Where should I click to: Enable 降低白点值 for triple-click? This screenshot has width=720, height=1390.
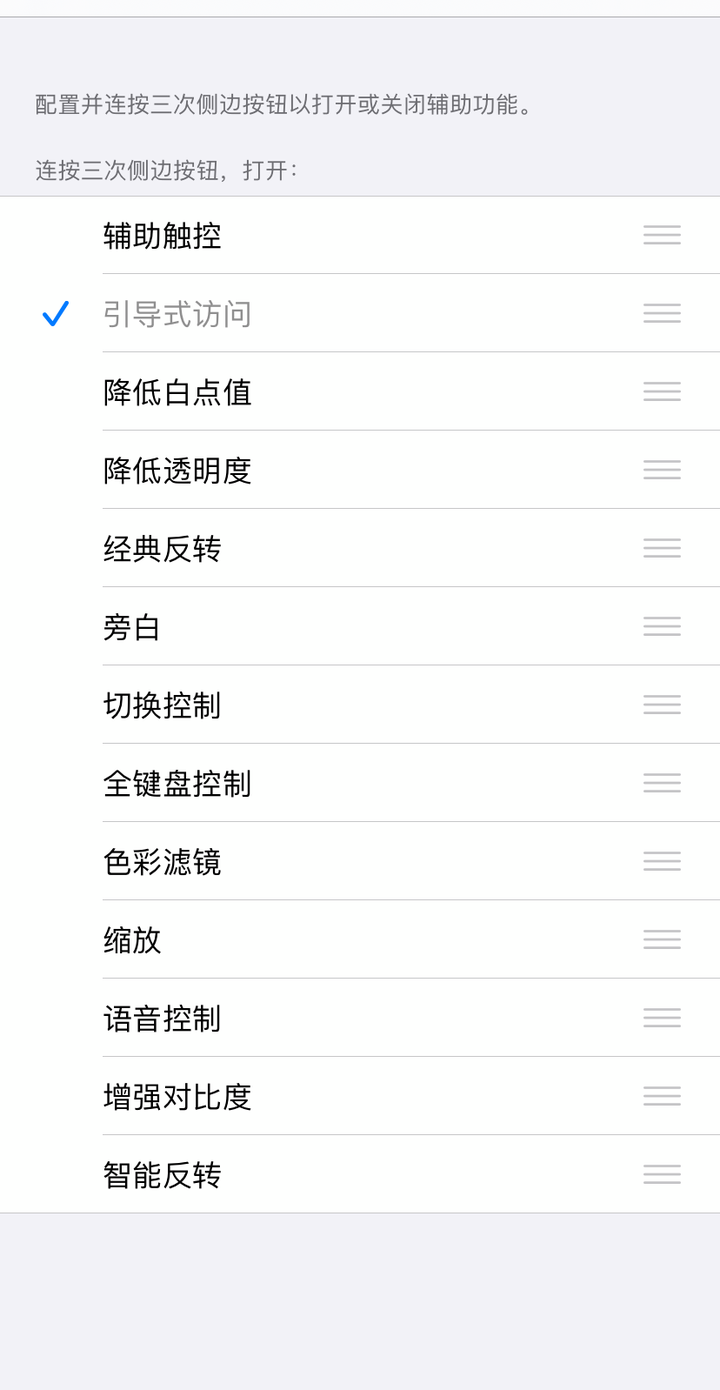[177, 392]
